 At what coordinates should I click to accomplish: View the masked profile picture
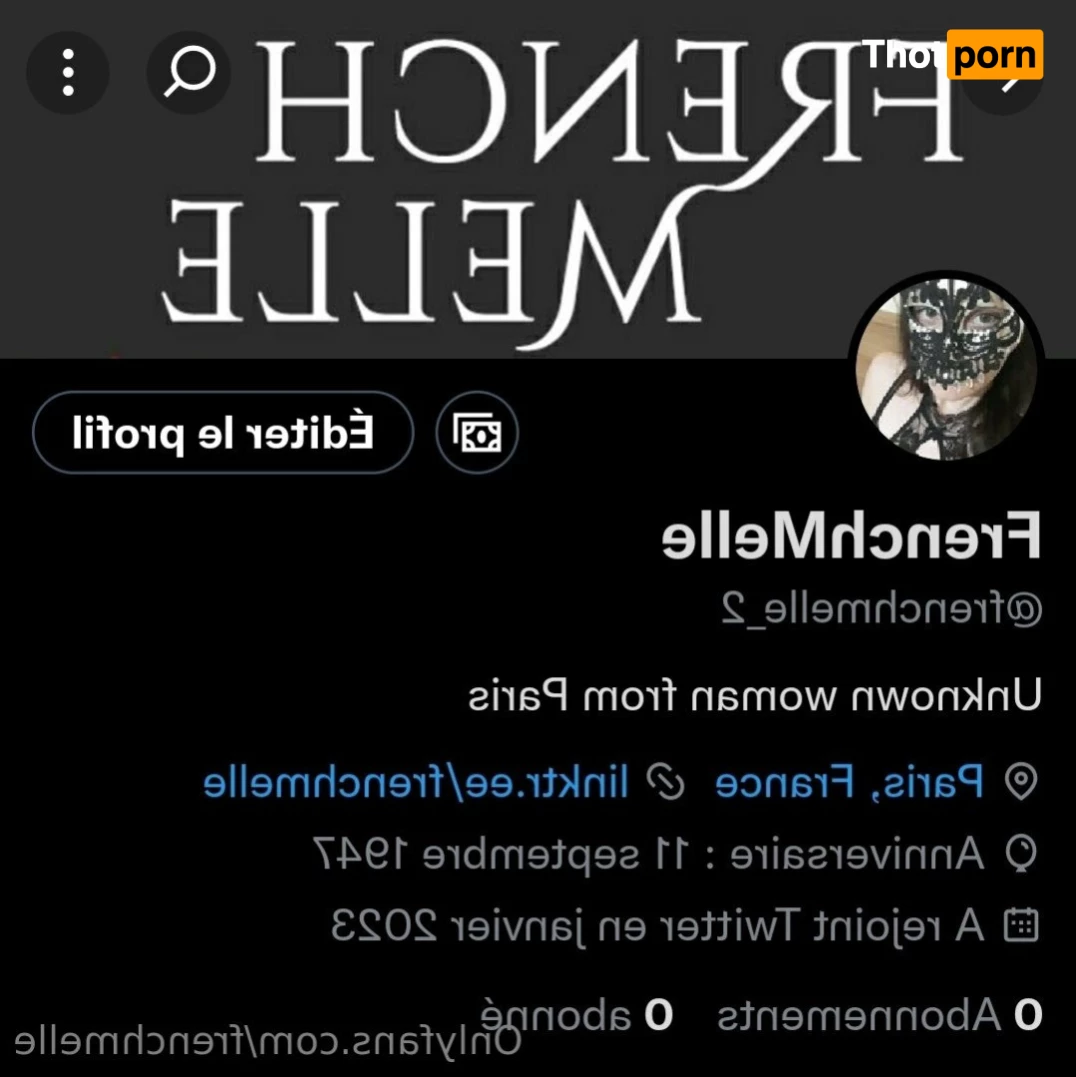(x=945, y=369)
